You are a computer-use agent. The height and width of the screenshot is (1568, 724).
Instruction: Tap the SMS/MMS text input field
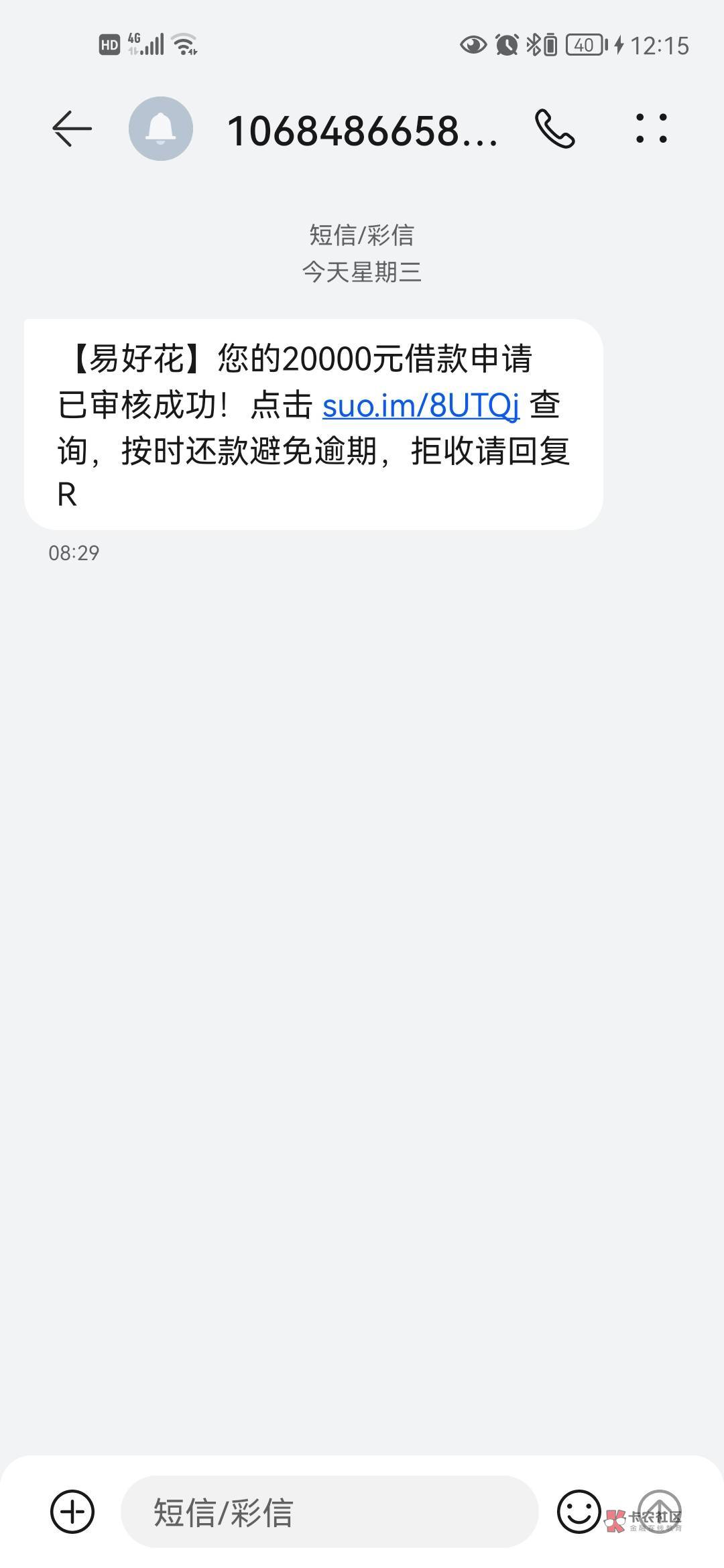tap(328, 1512)
